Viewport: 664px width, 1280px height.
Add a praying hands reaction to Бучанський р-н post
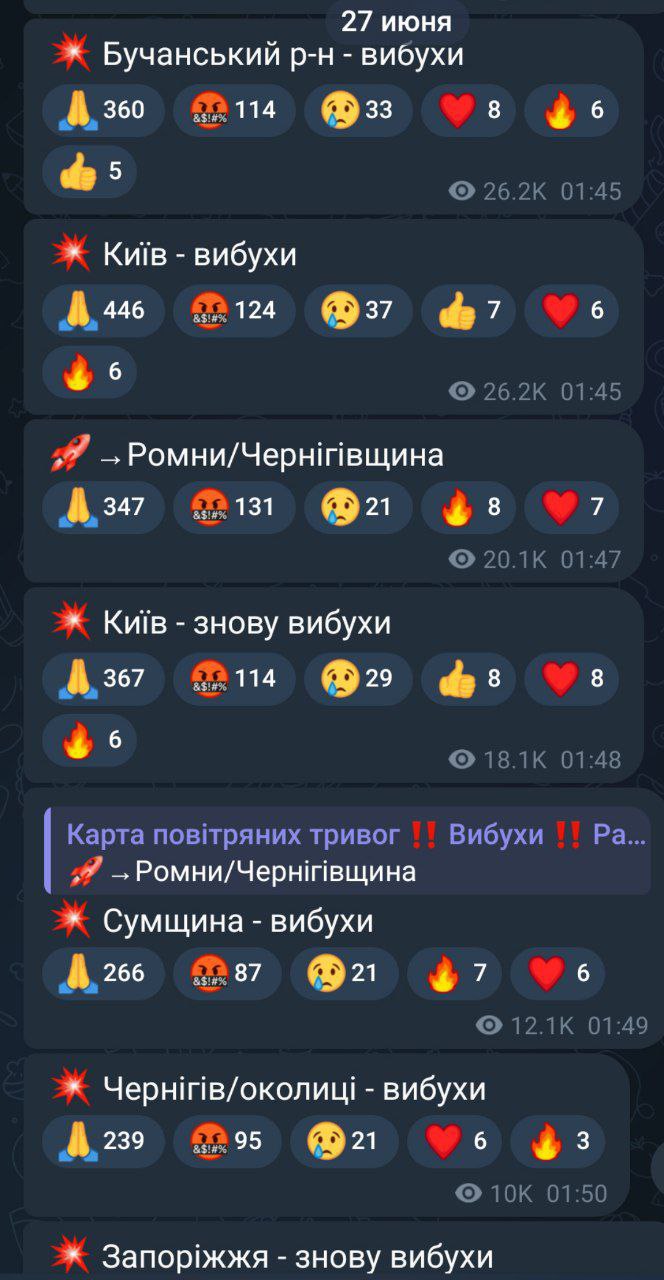click(103, 110)
